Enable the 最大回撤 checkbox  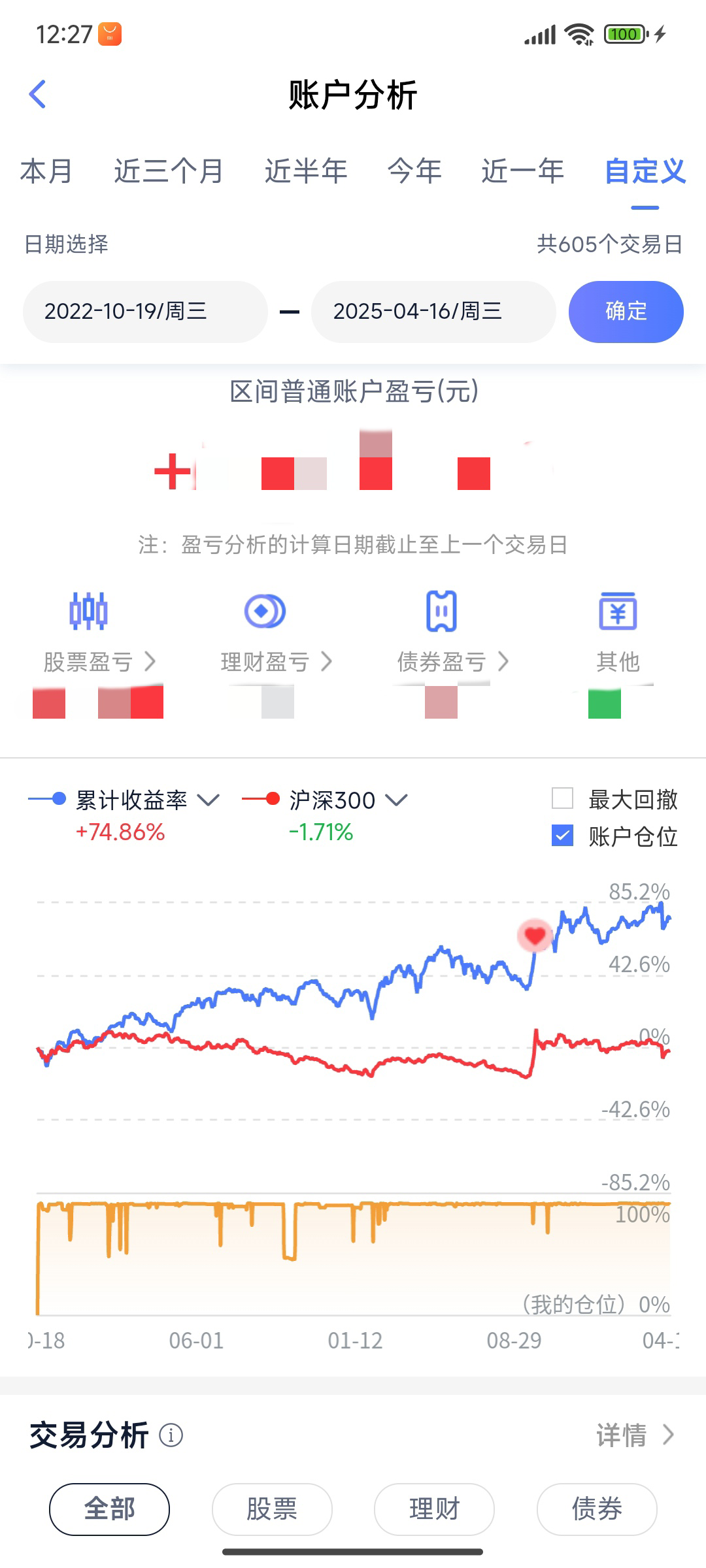click(562, 798)
